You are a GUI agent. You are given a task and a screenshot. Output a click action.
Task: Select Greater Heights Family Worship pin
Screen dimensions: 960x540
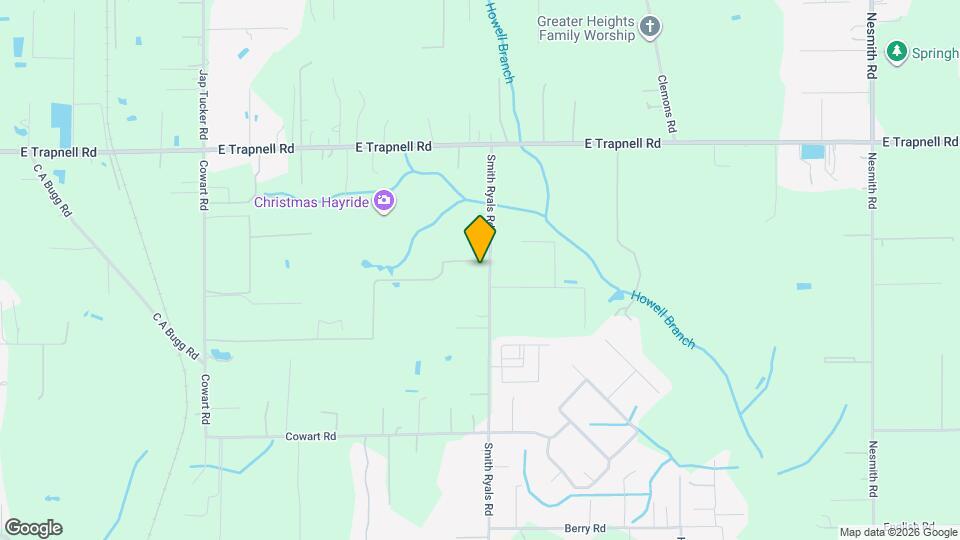click(651, 28)
